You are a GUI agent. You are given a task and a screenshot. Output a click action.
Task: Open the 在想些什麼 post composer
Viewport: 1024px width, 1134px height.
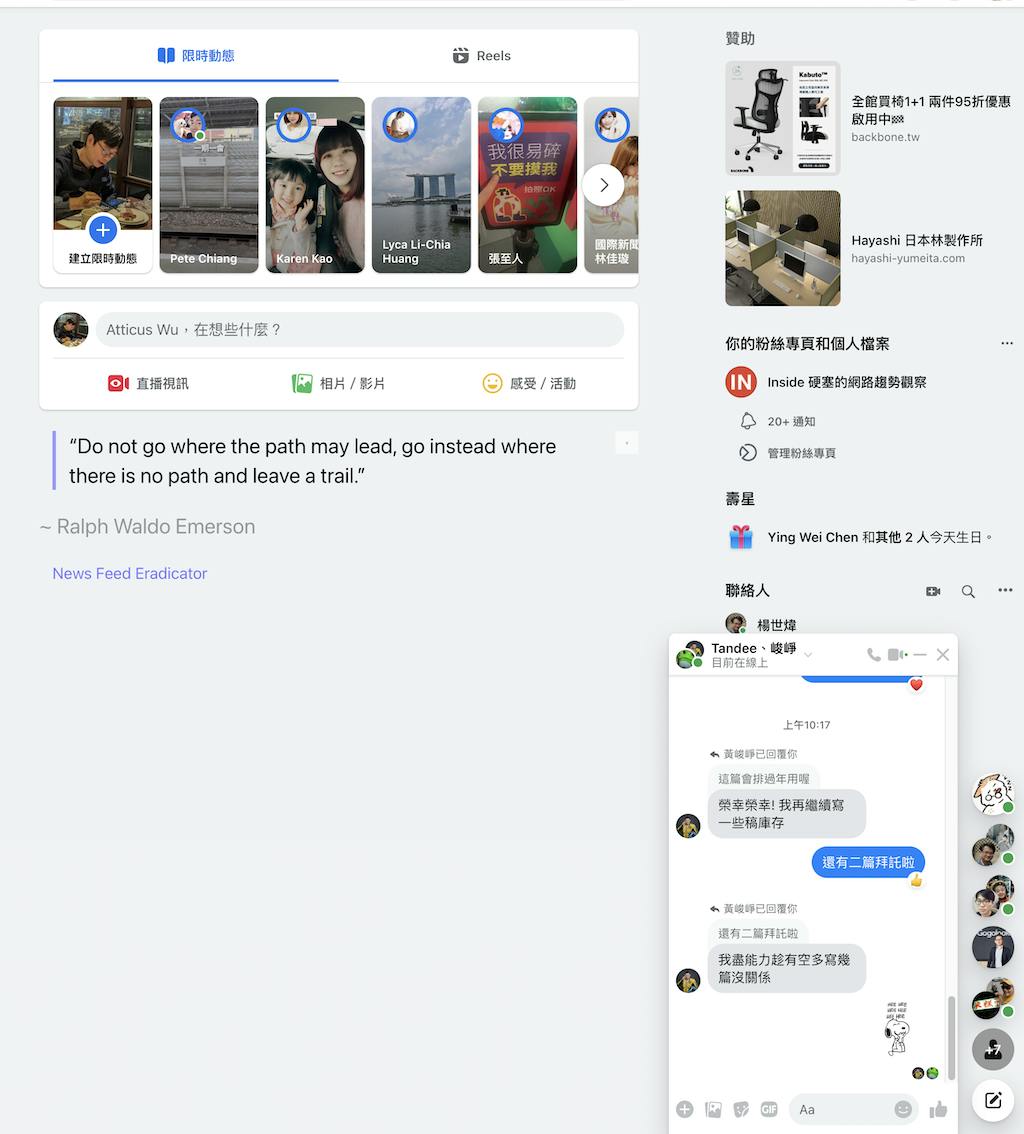[x=359, y=330]
